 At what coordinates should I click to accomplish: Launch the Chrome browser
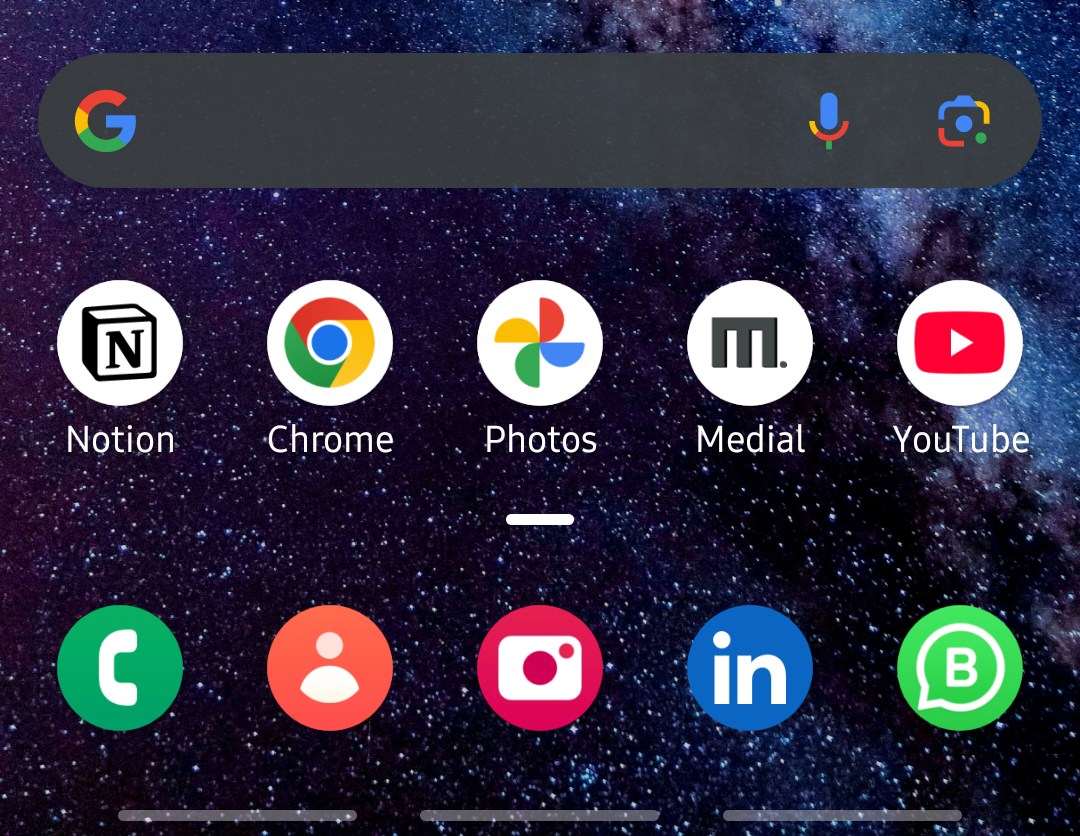point(330,343)
